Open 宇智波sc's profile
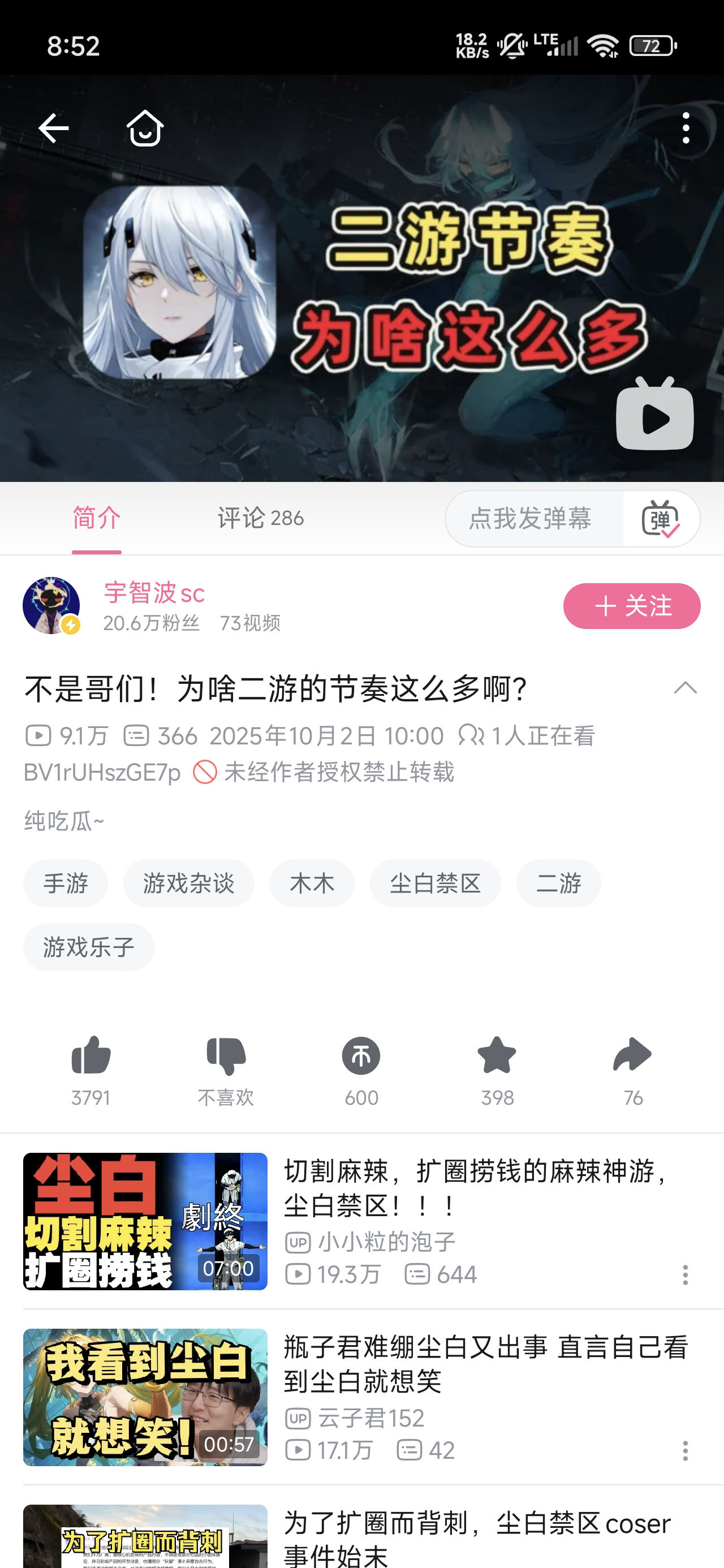Viewport: 724px width, 1568px height. (x=153, y=593)
